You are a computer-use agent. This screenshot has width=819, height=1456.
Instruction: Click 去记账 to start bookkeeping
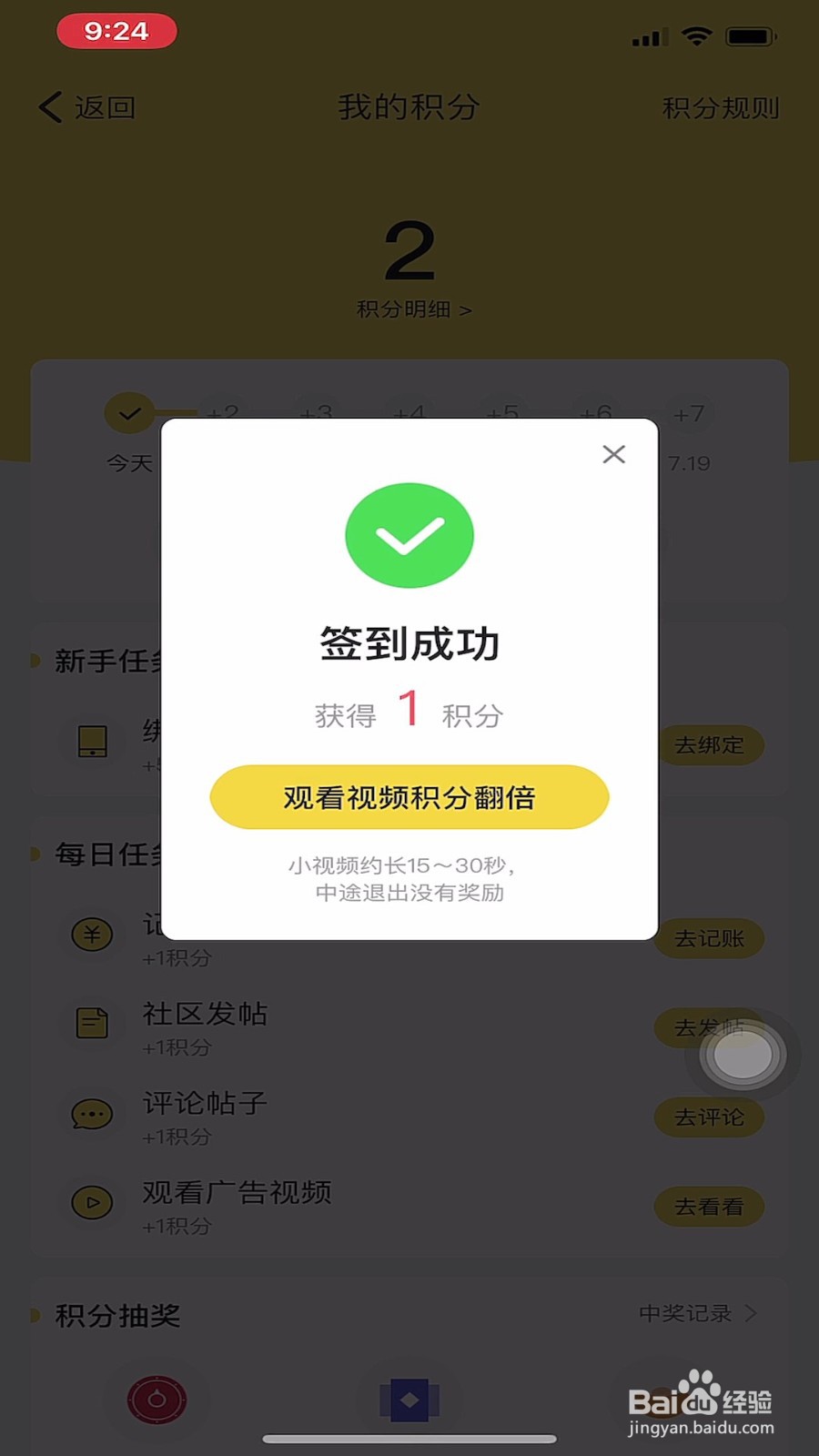(709, 937)
